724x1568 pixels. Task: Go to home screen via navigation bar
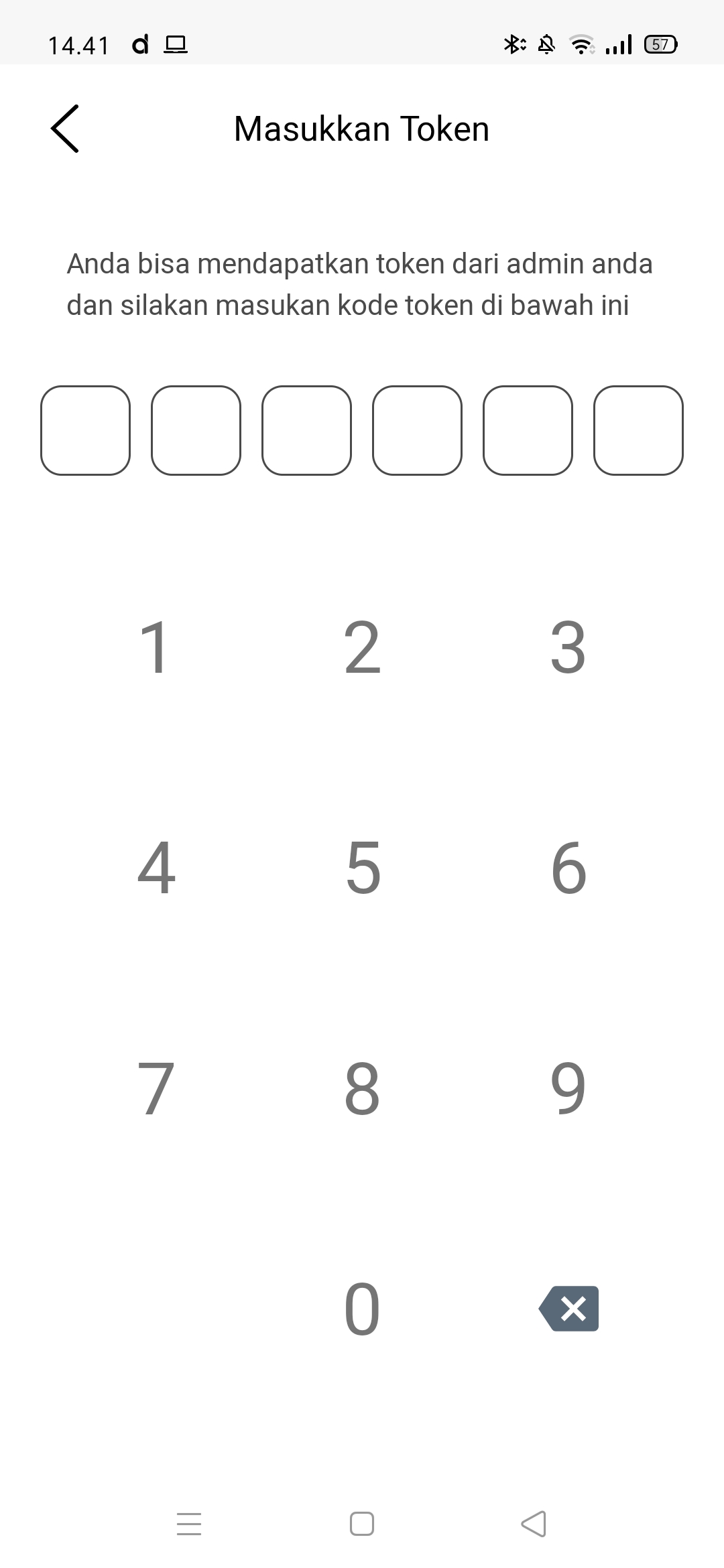(x=362, y=1523)
